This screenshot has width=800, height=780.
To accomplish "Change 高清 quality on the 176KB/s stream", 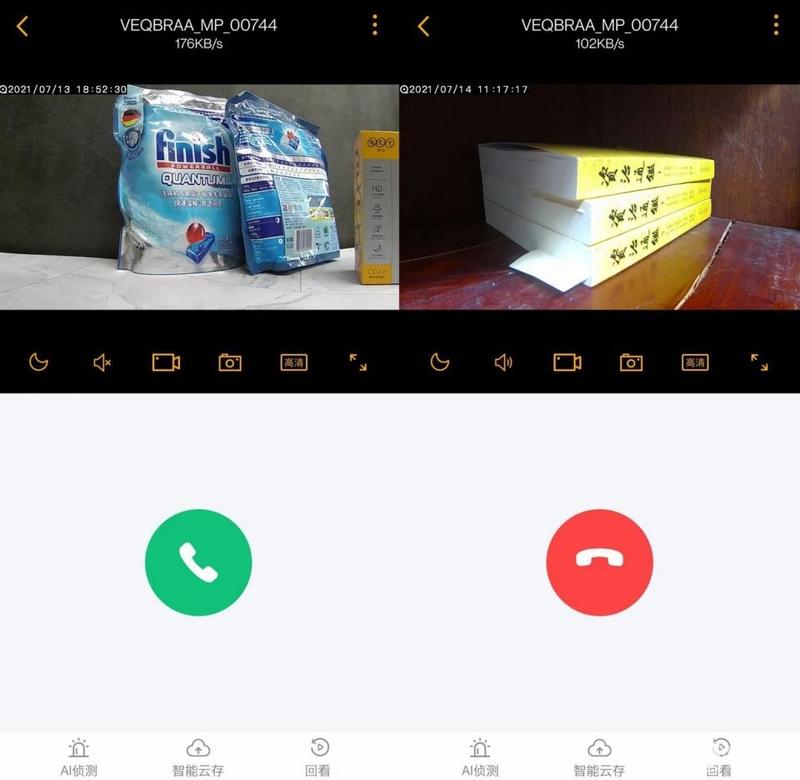I will [x=294, y=362].
